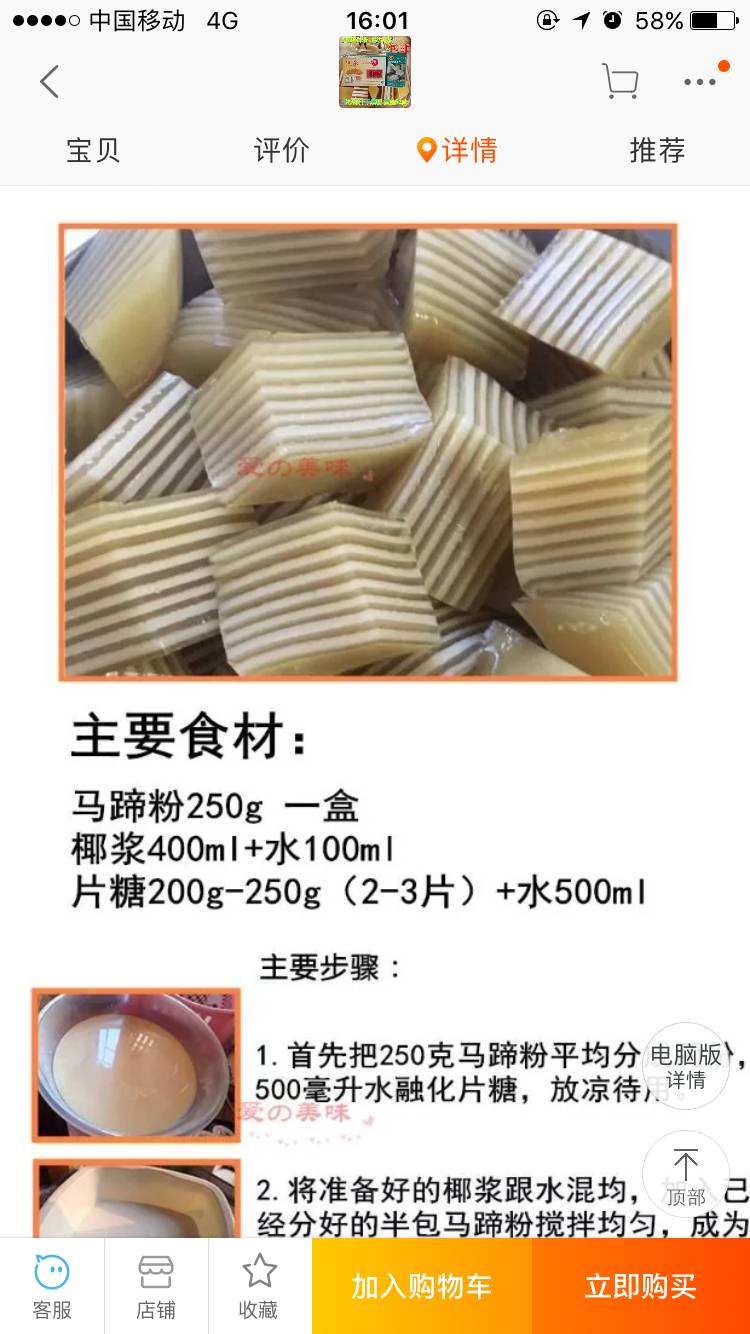Go back using the top-left arrow
The height and width of the screenshot is (1334, 750).
(x=49, y=81)
